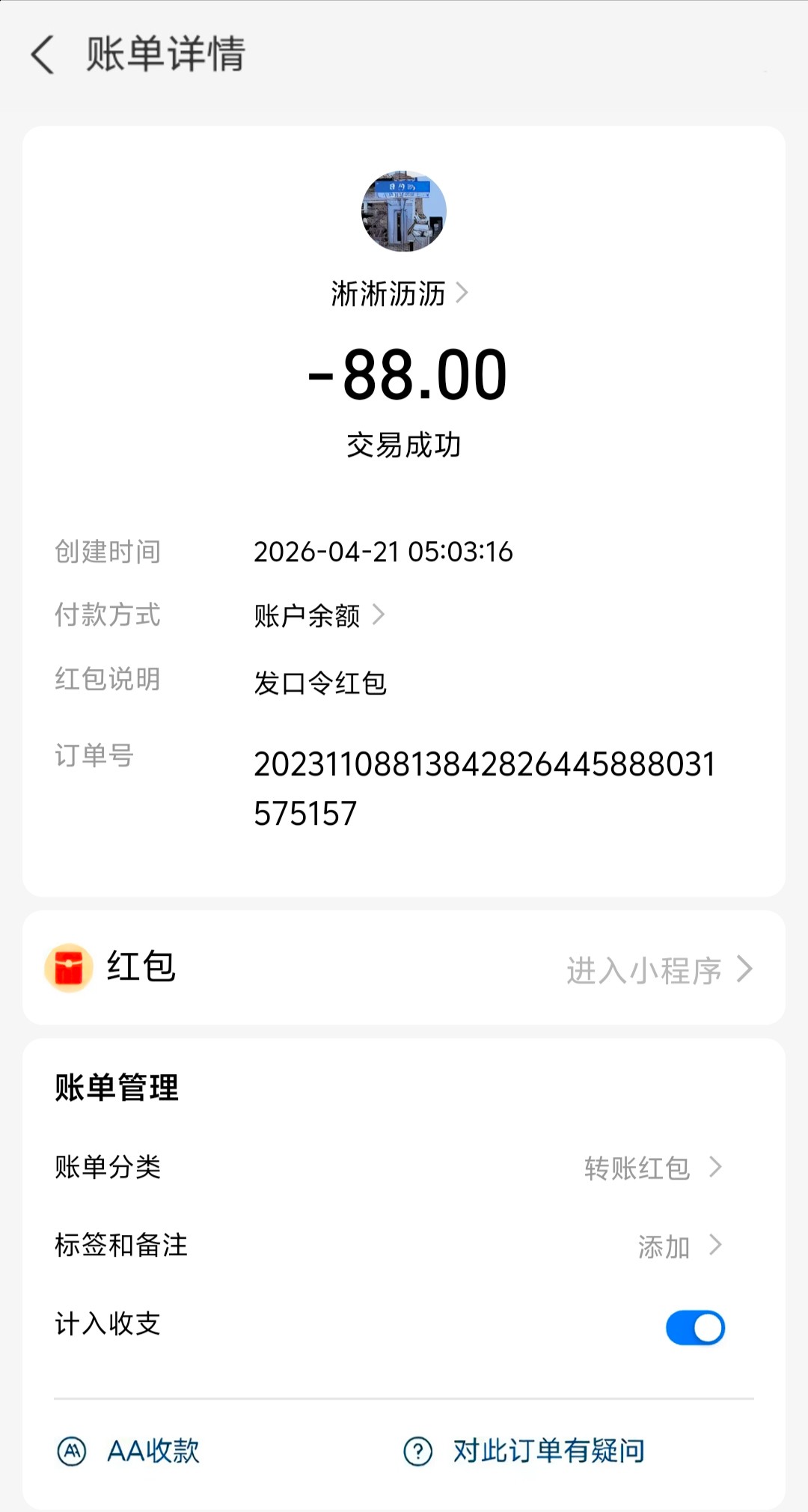Open the 淅淅沥沥 recipient profile

(399, 293)
